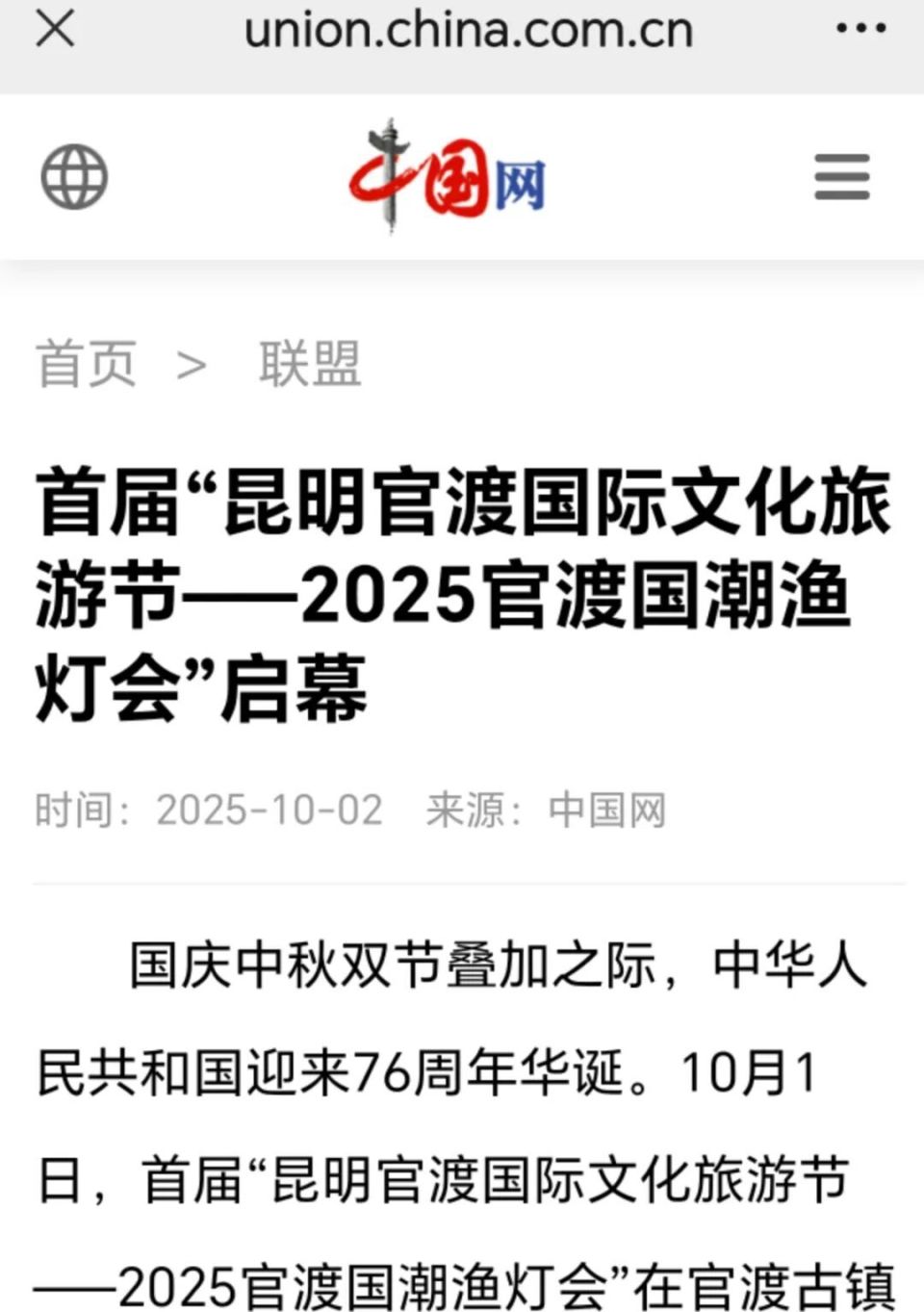
Task: Click the divider line below the date
Action: pyautogui.click(x=462, y=879)
